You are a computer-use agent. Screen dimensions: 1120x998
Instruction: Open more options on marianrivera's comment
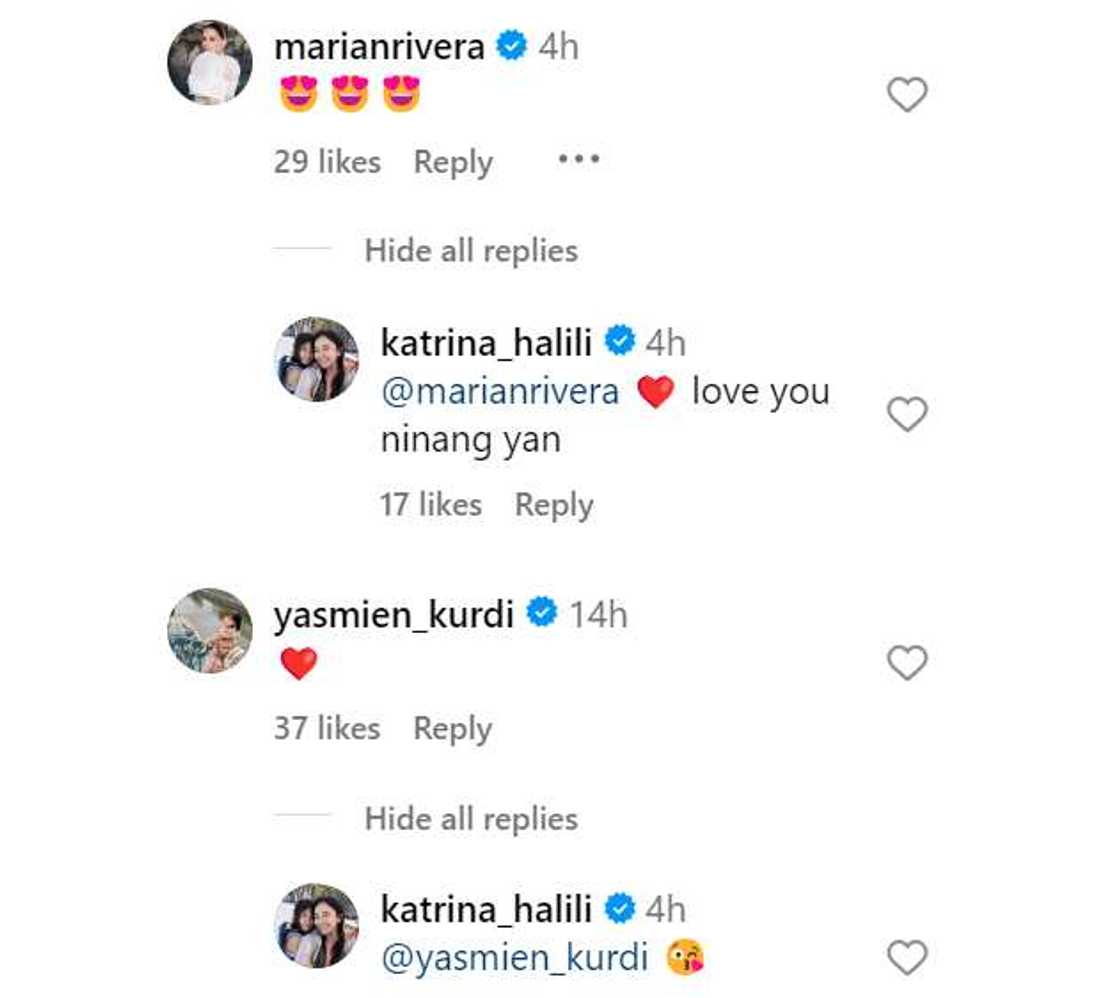click(578, 159)
